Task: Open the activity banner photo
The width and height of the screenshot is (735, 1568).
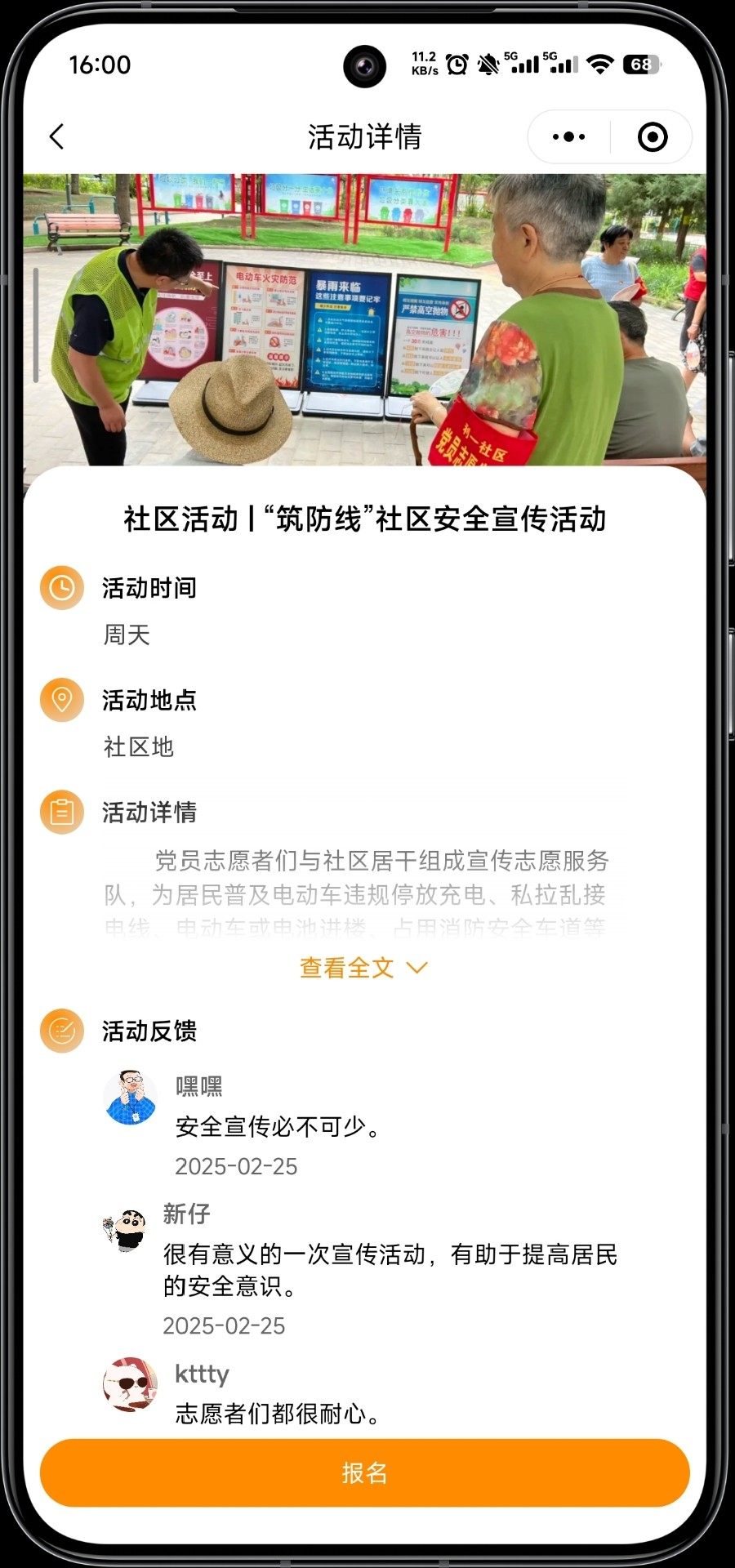Action: click(x=364, y=318)
